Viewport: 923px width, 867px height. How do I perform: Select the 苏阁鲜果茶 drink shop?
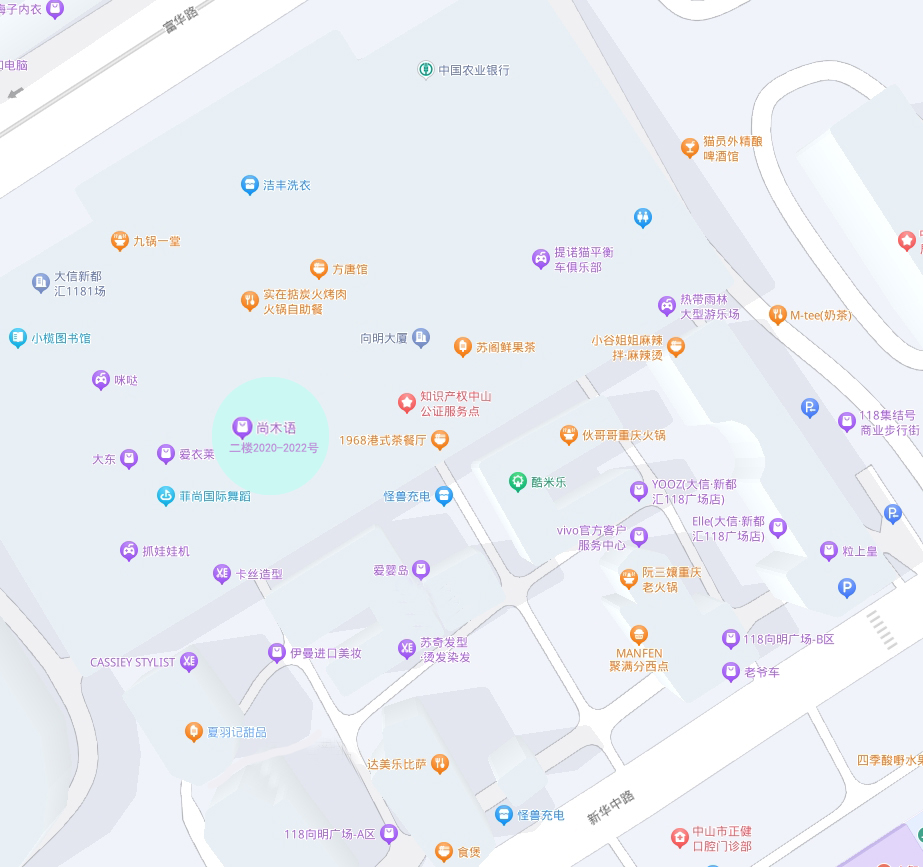click(x=462, y=347)
